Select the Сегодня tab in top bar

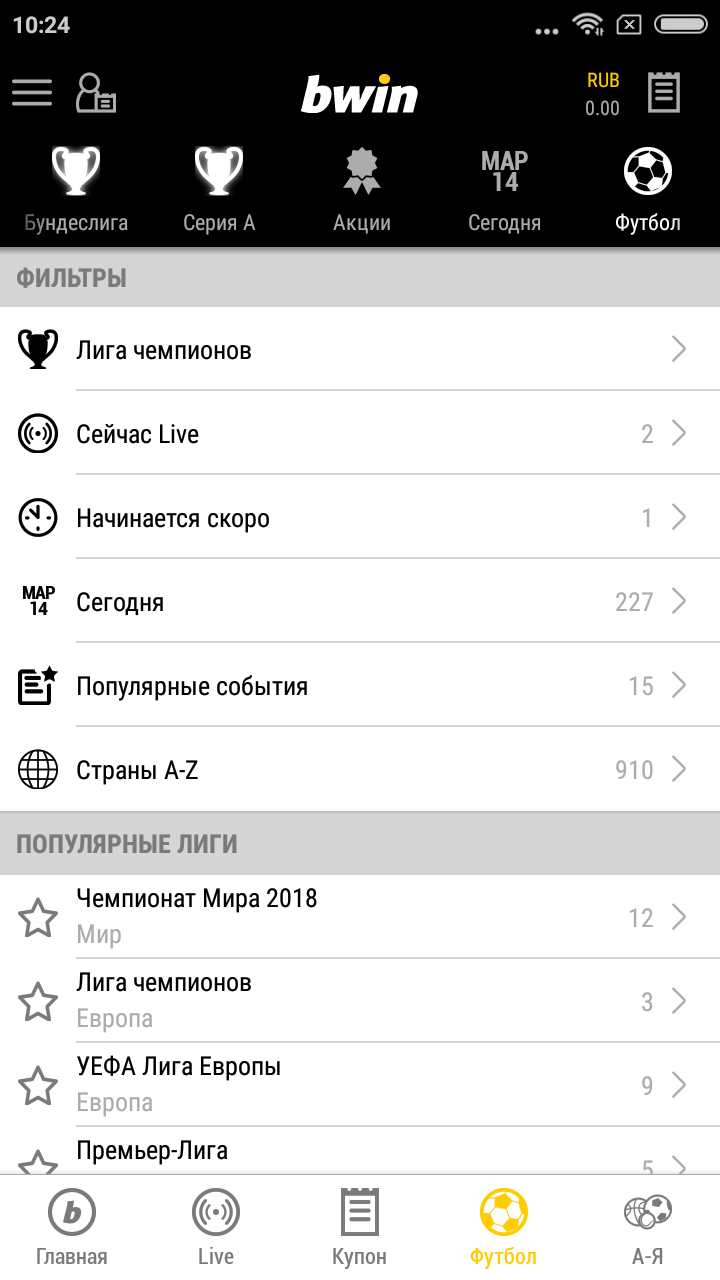click(504, 191)
